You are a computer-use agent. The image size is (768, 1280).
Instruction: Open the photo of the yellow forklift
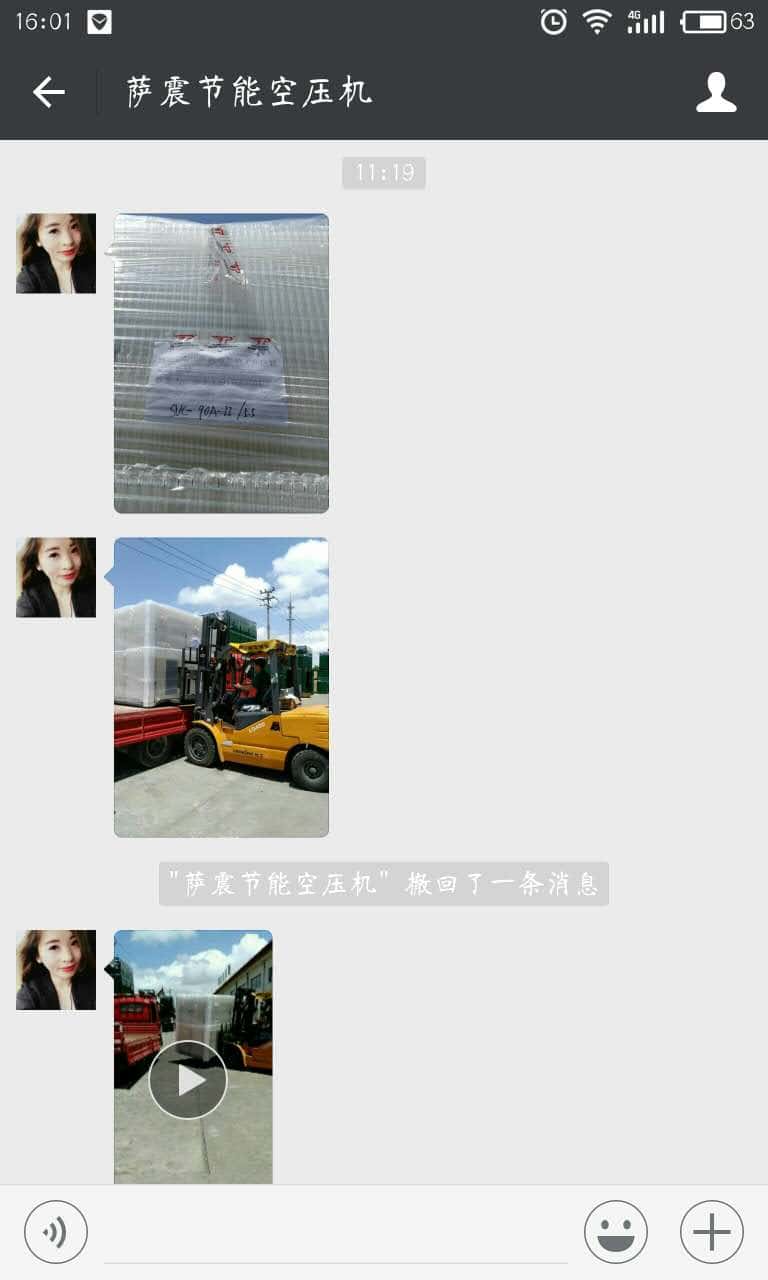[221, 687]
